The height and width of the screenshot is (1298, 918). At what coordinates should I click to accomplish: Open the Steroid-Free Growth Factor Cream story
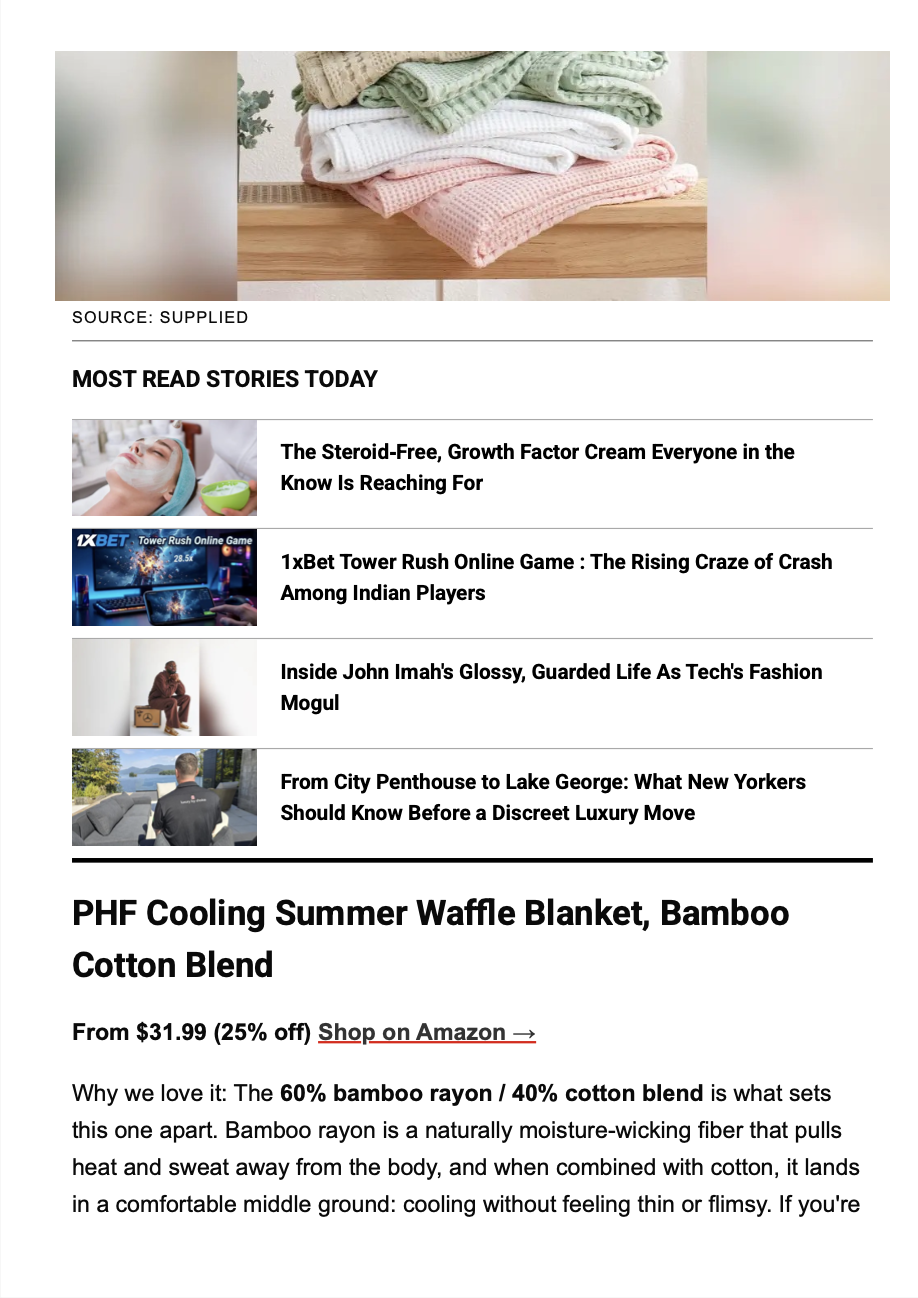pos(537,467)
